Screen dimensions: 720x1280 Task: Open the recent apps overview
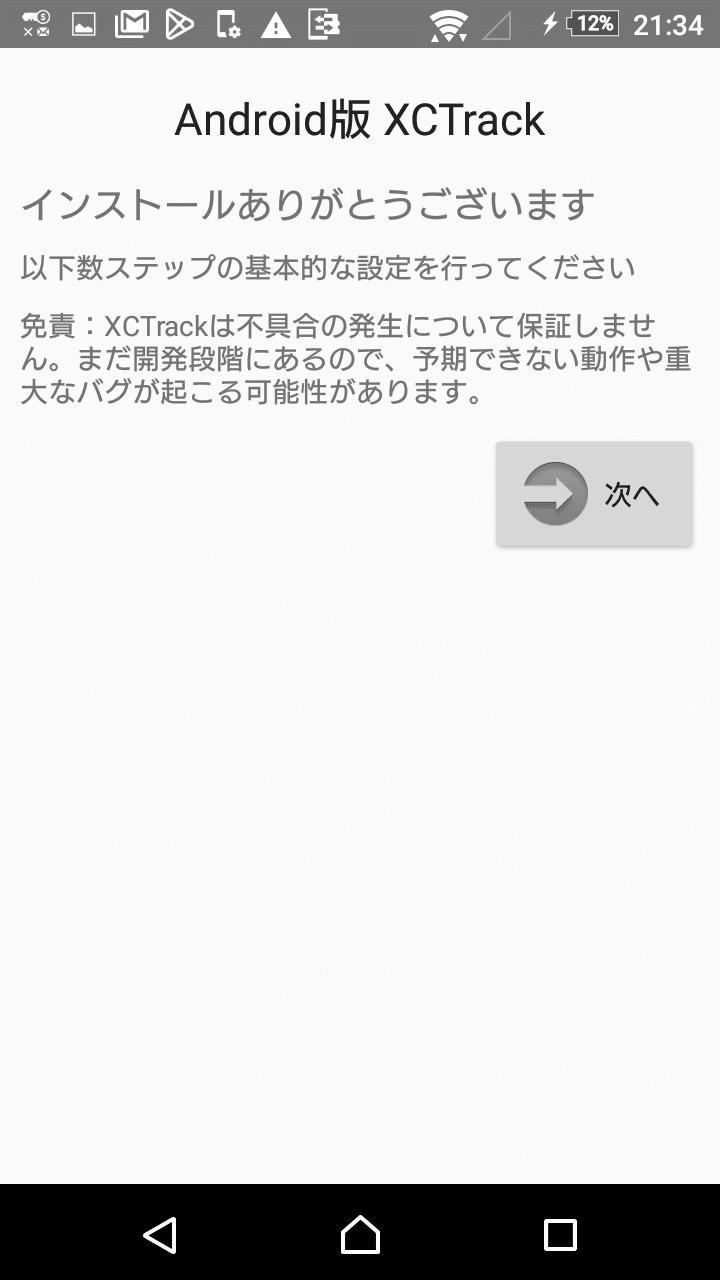[x=560, y=1234]
